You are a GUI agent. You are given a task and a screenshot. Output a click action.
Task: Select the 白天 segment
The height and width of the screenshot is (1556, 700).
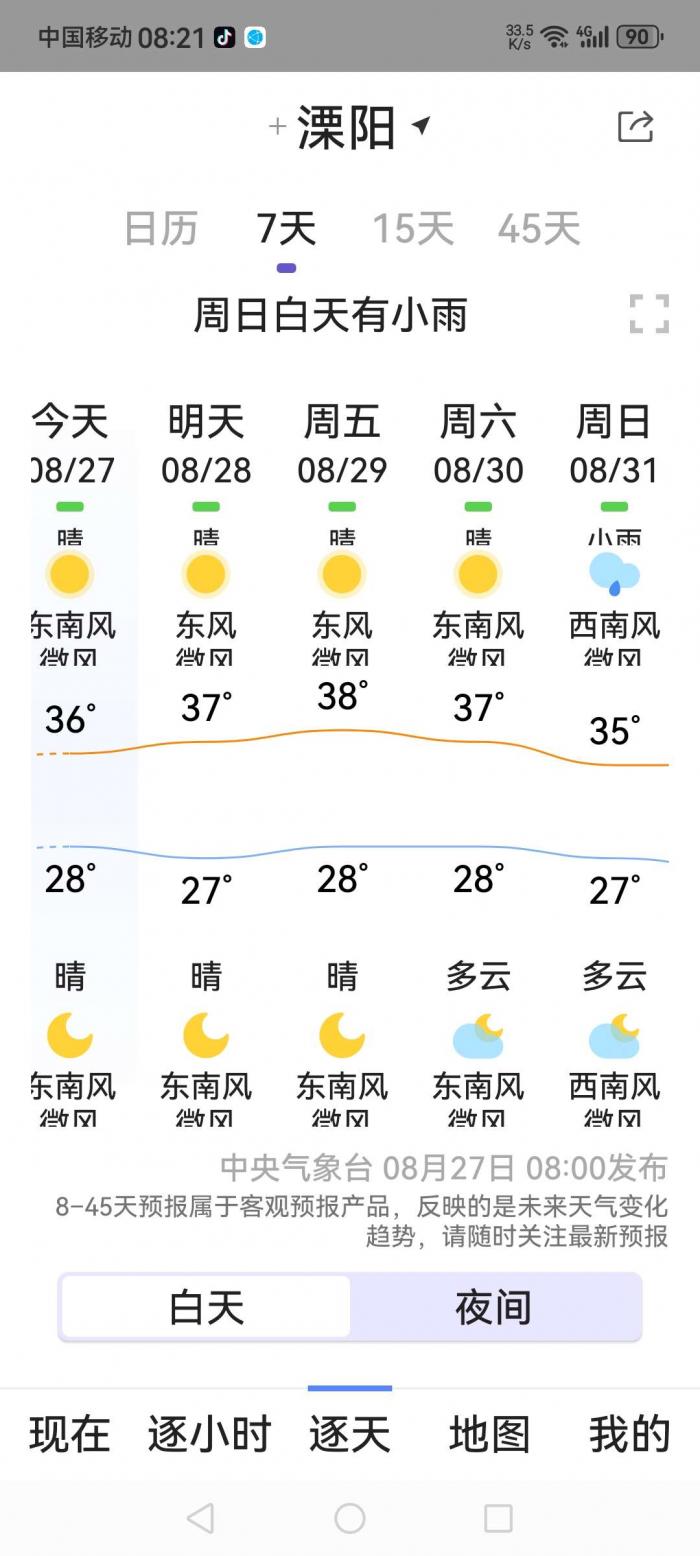pyautogui.click(x=206, y=1307)
